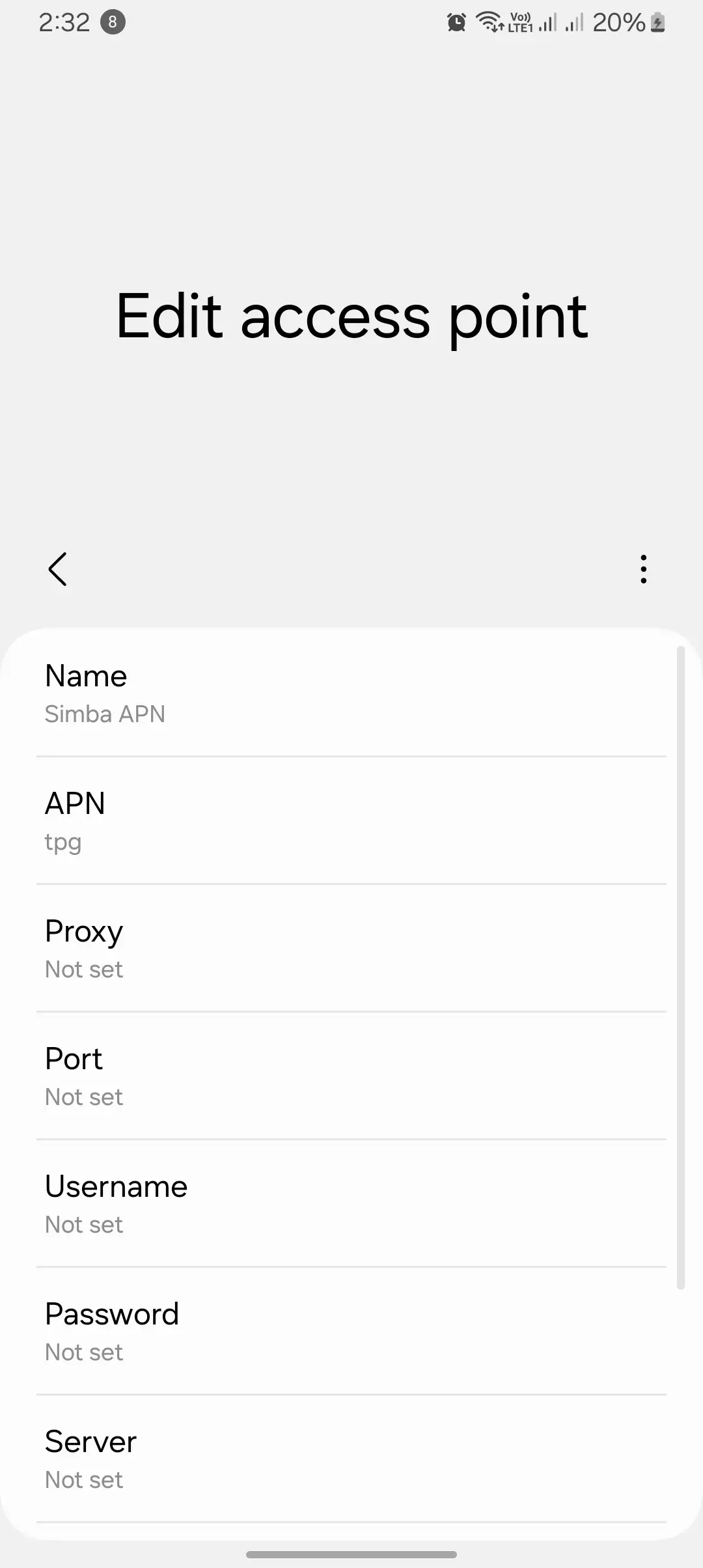Image resolution: width=703 pixels, height=1568 pixels.
Task: Open the three-dot overflow menu
Action: click(643, 569)
